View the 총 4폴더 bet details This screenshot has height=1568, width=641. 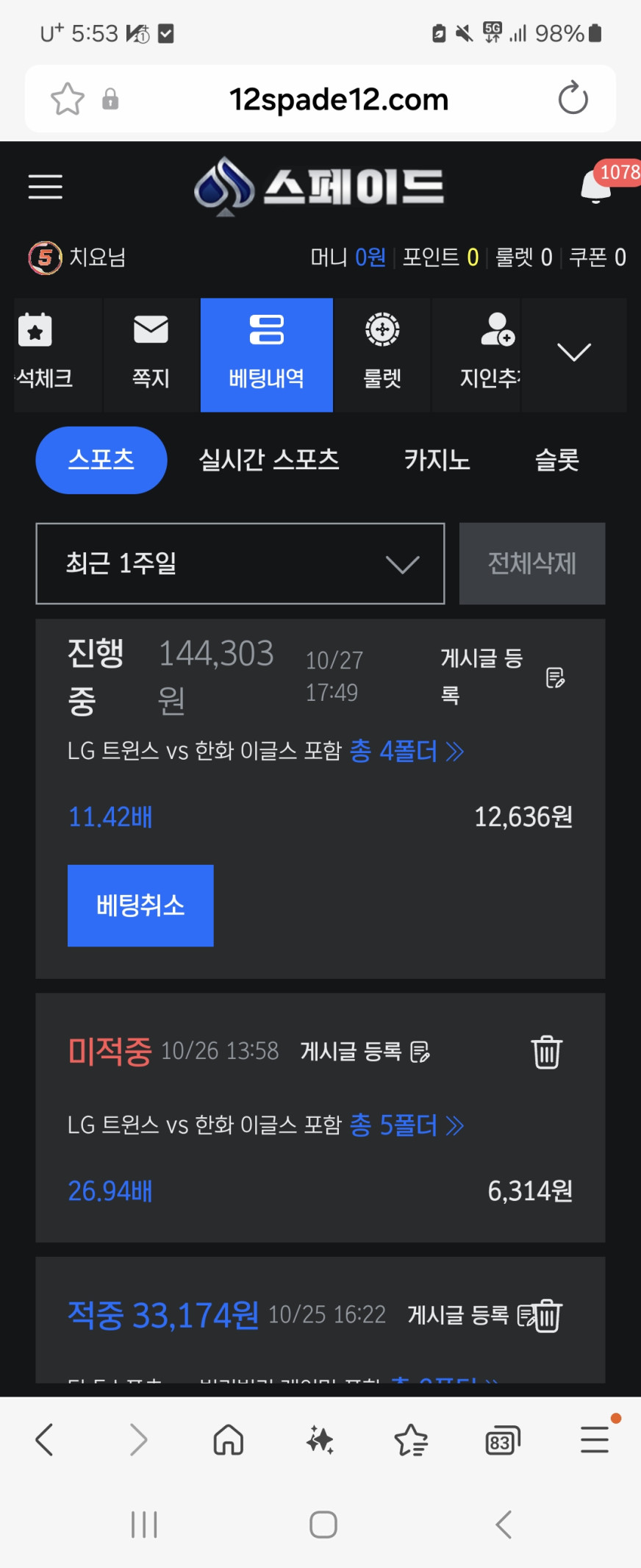click(407, 751)
